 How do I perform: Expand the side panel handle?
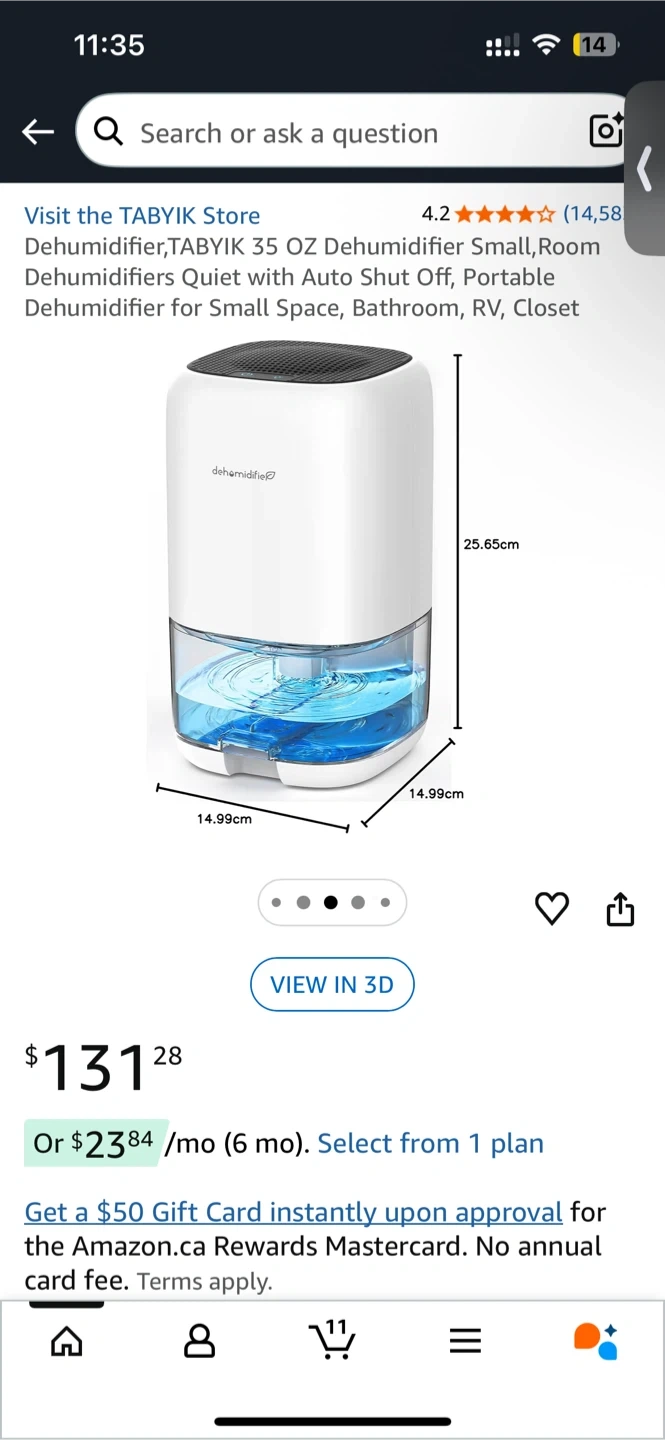coord(645,170)
